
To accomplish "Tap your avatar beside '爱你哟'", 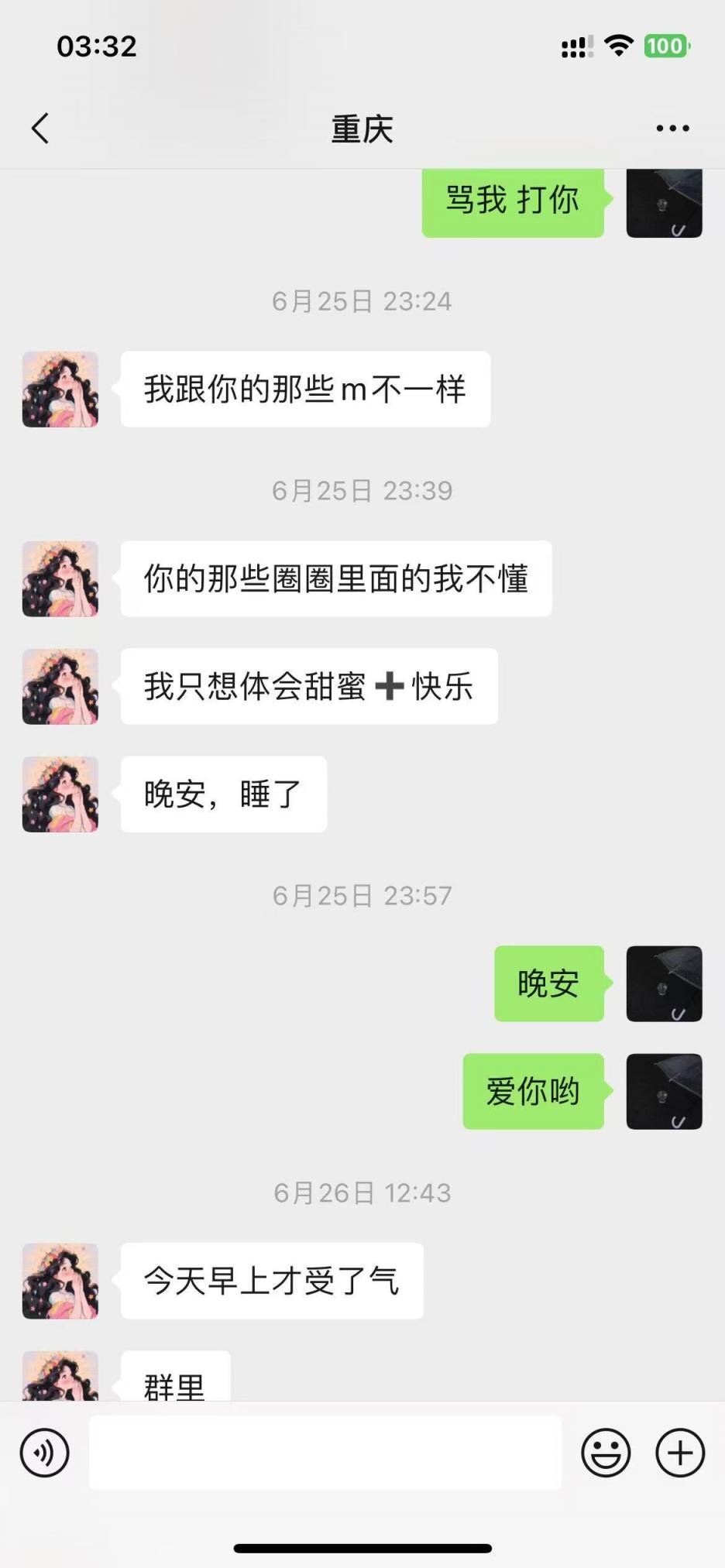I will [664, 1091].
